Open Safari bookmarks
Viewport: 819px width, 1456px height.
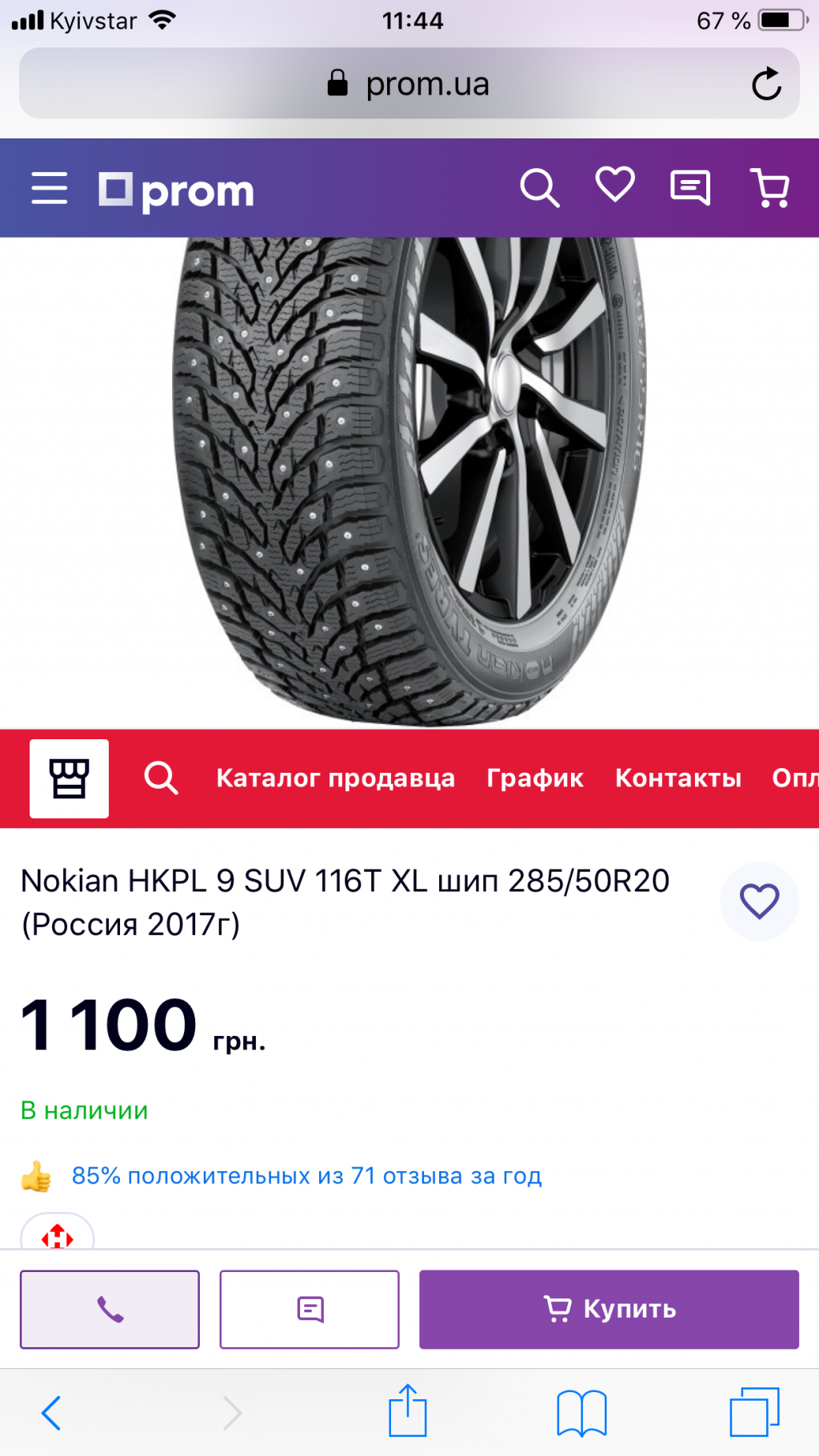pyautogui.click(x=581, y=1413)
